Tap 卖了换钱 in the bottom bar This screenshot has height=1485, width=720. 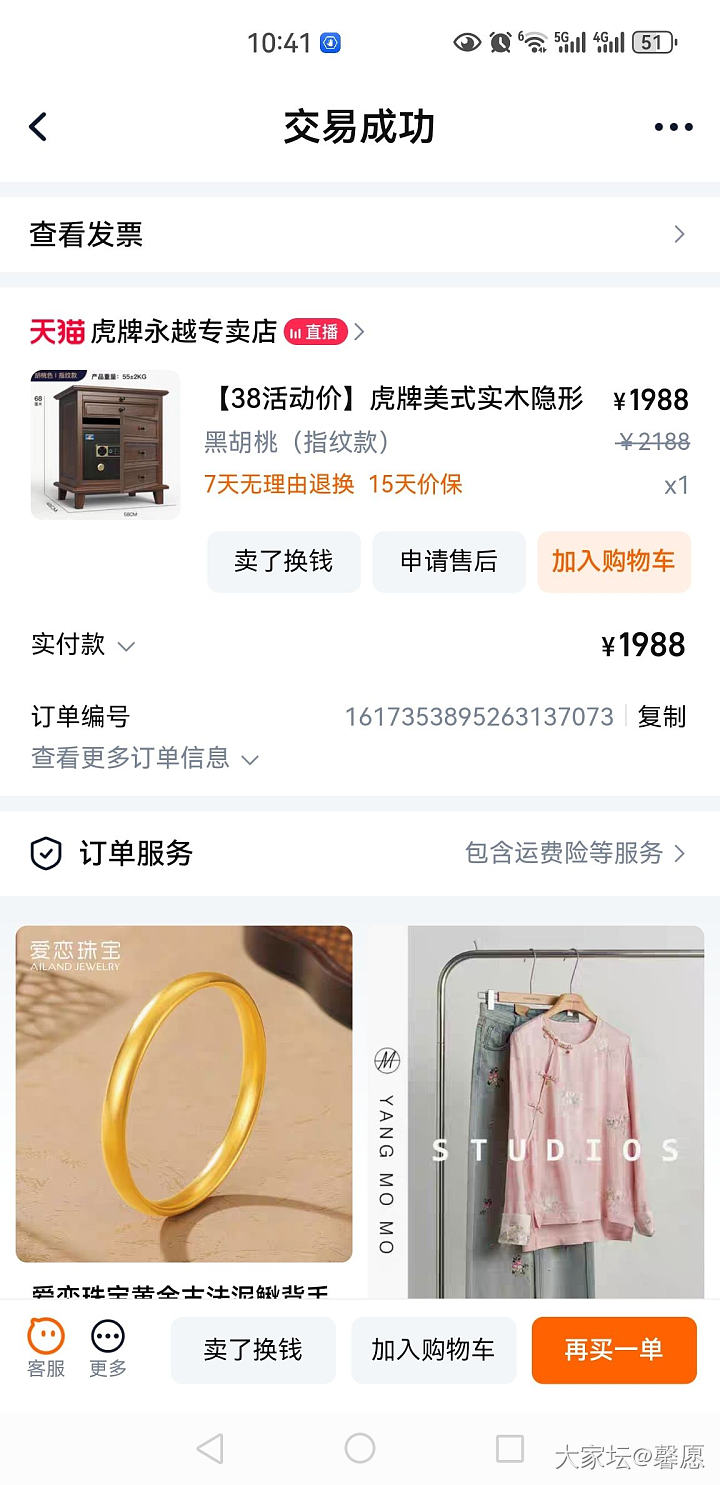pos(253,1350)
